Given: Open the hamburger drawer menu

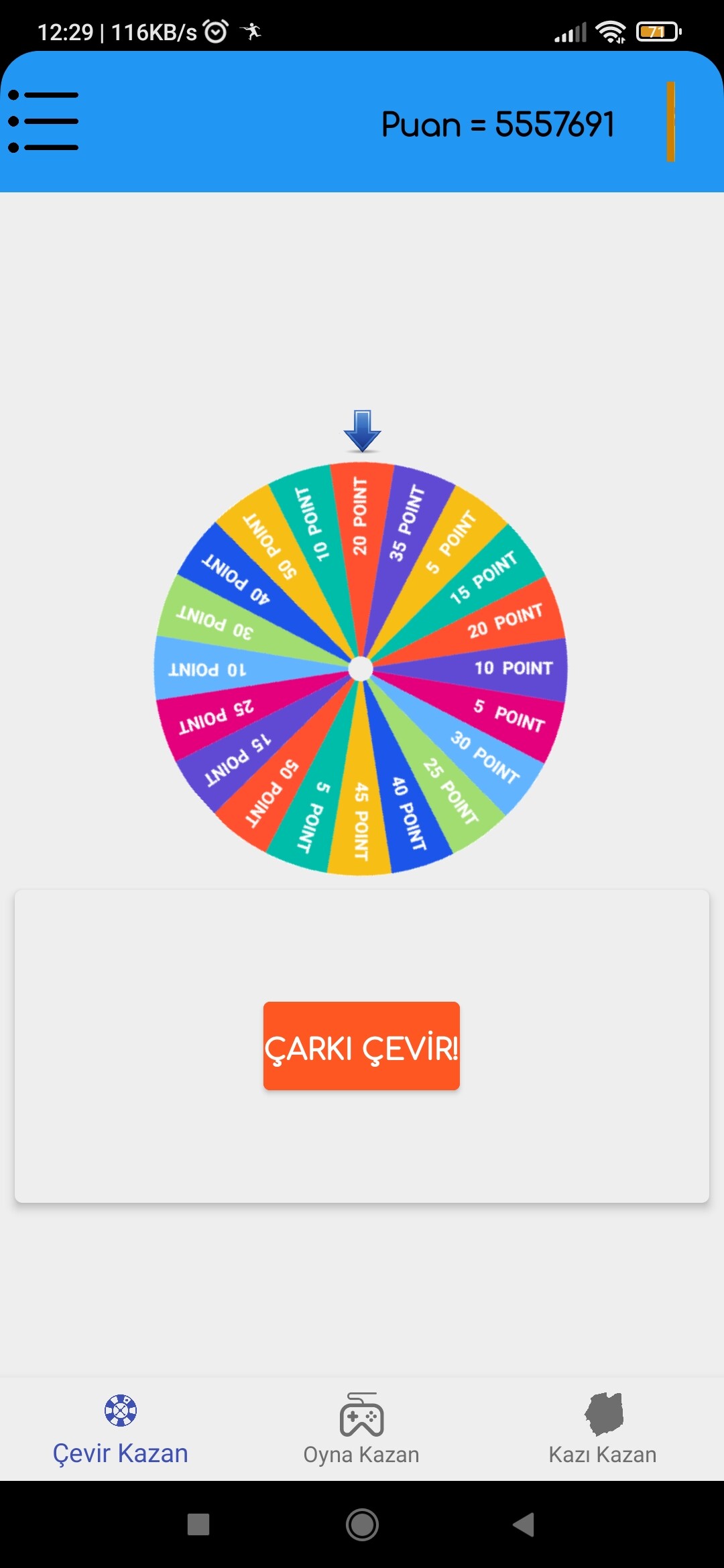Looking at the screenshot, I should (44, 121).
